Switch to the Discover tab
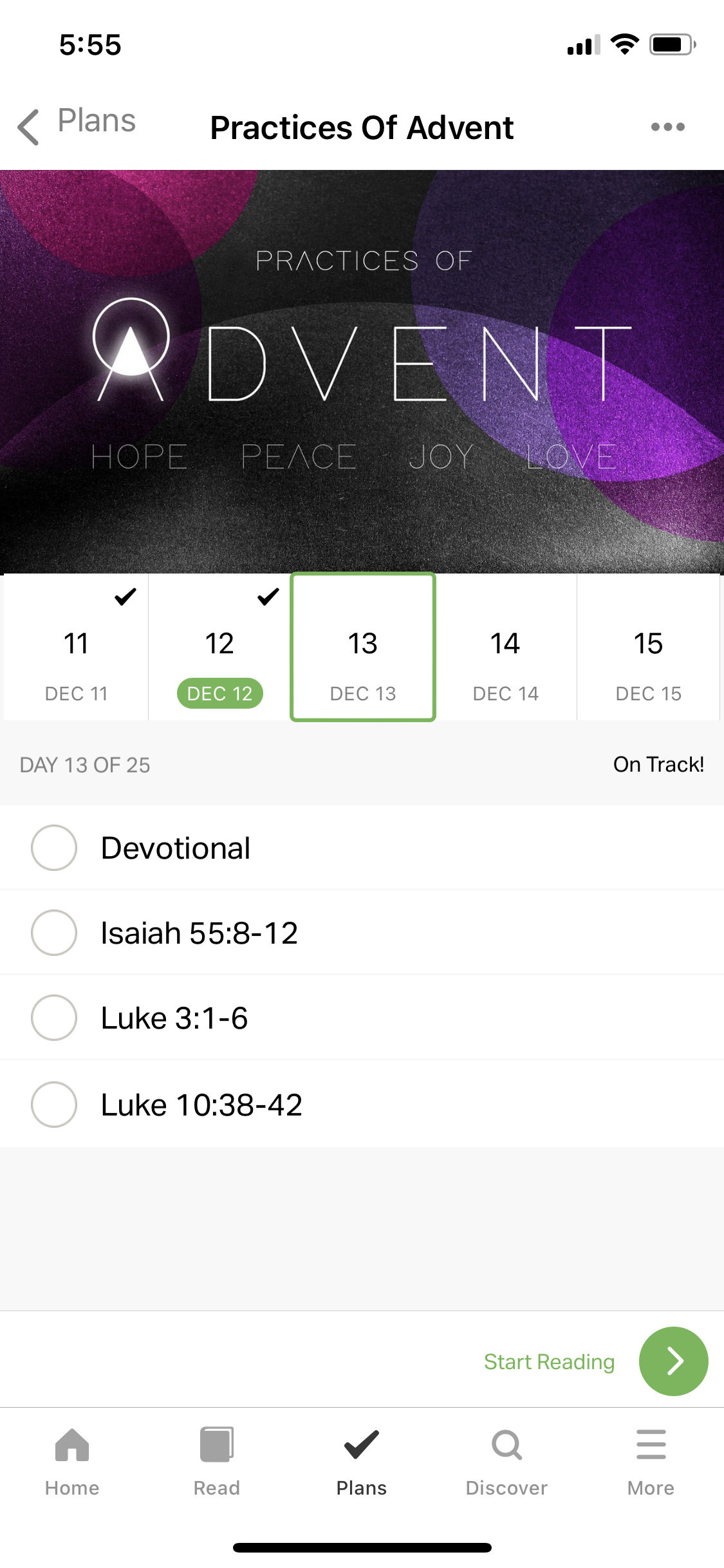Viewport: 724px width, 1568px height. tap(506, 1461)
